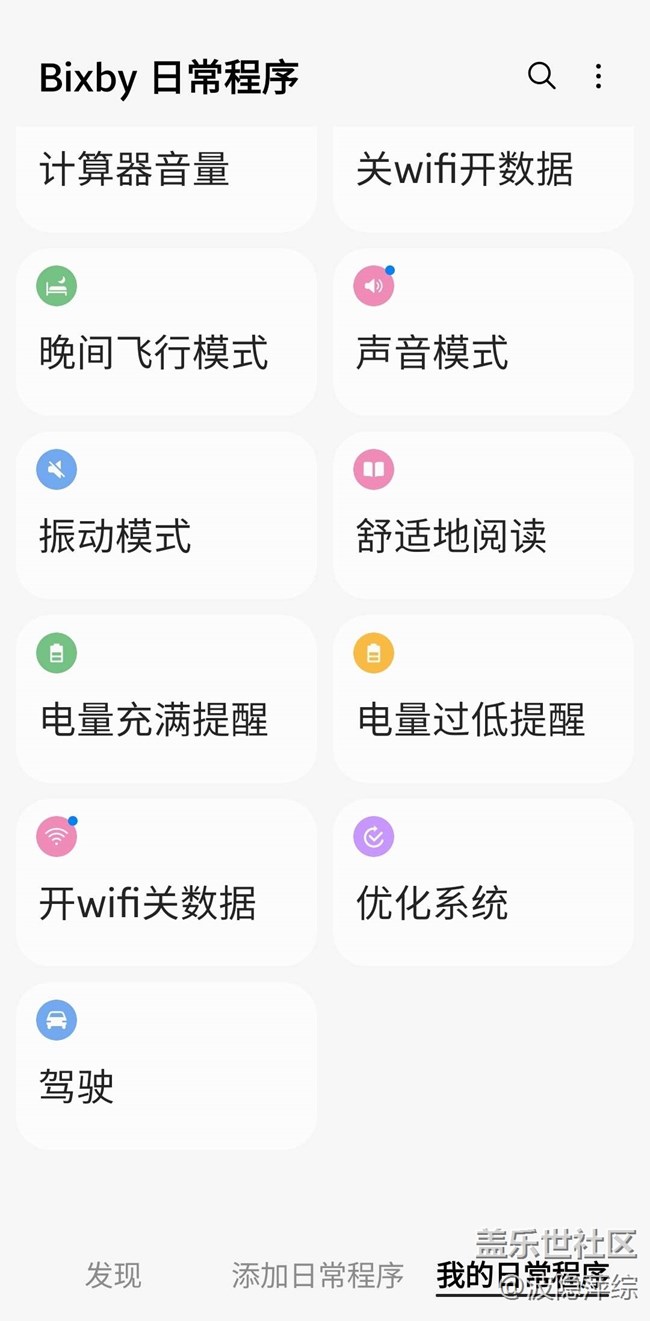Switch to the 发现 tab
Image resolution: width=650 pixels, height=1321 pixels.
113,1275
